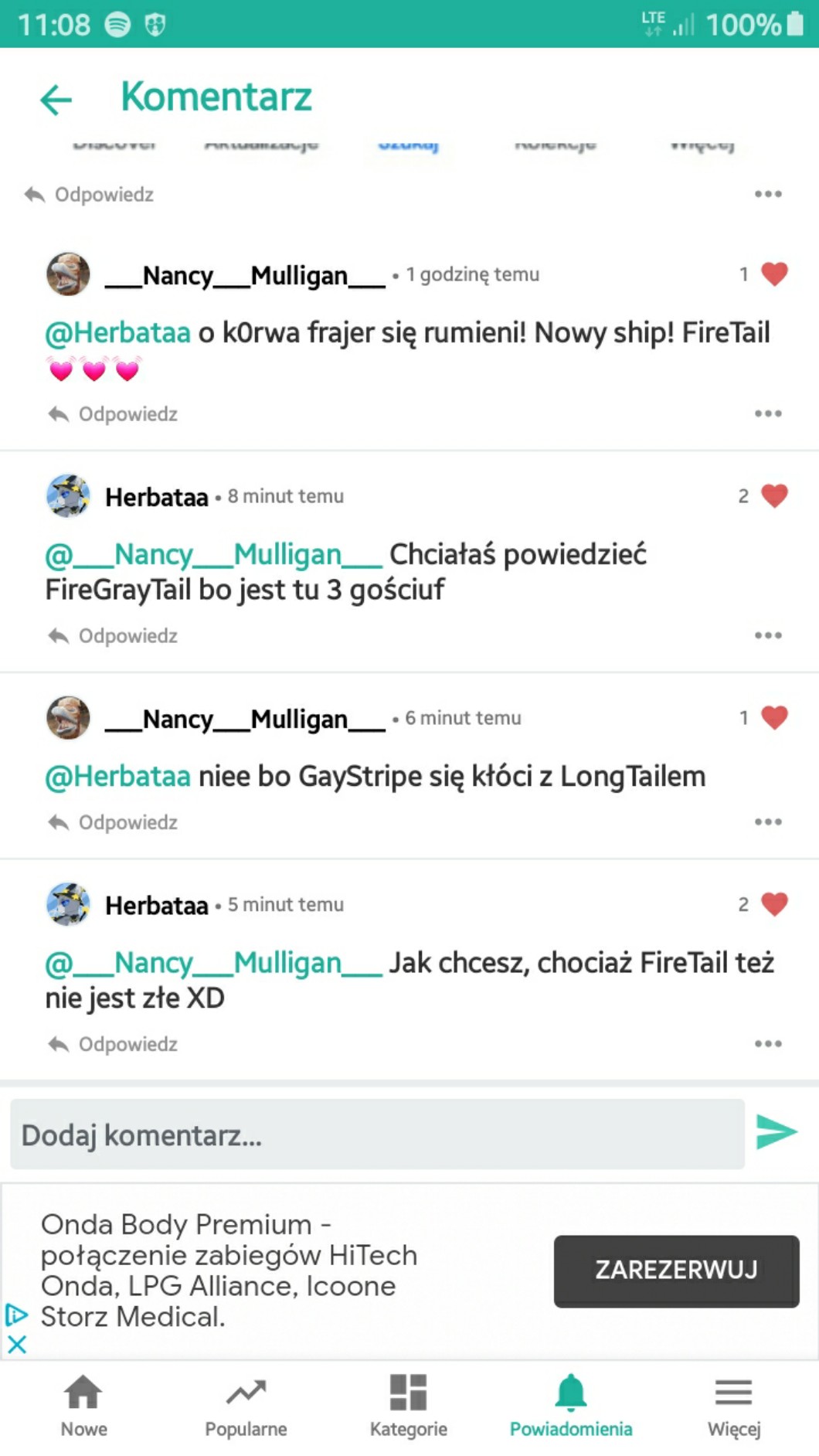
Task: Go back from Komentarz screen
Action: pyautogui.click(x=56, y=100)
